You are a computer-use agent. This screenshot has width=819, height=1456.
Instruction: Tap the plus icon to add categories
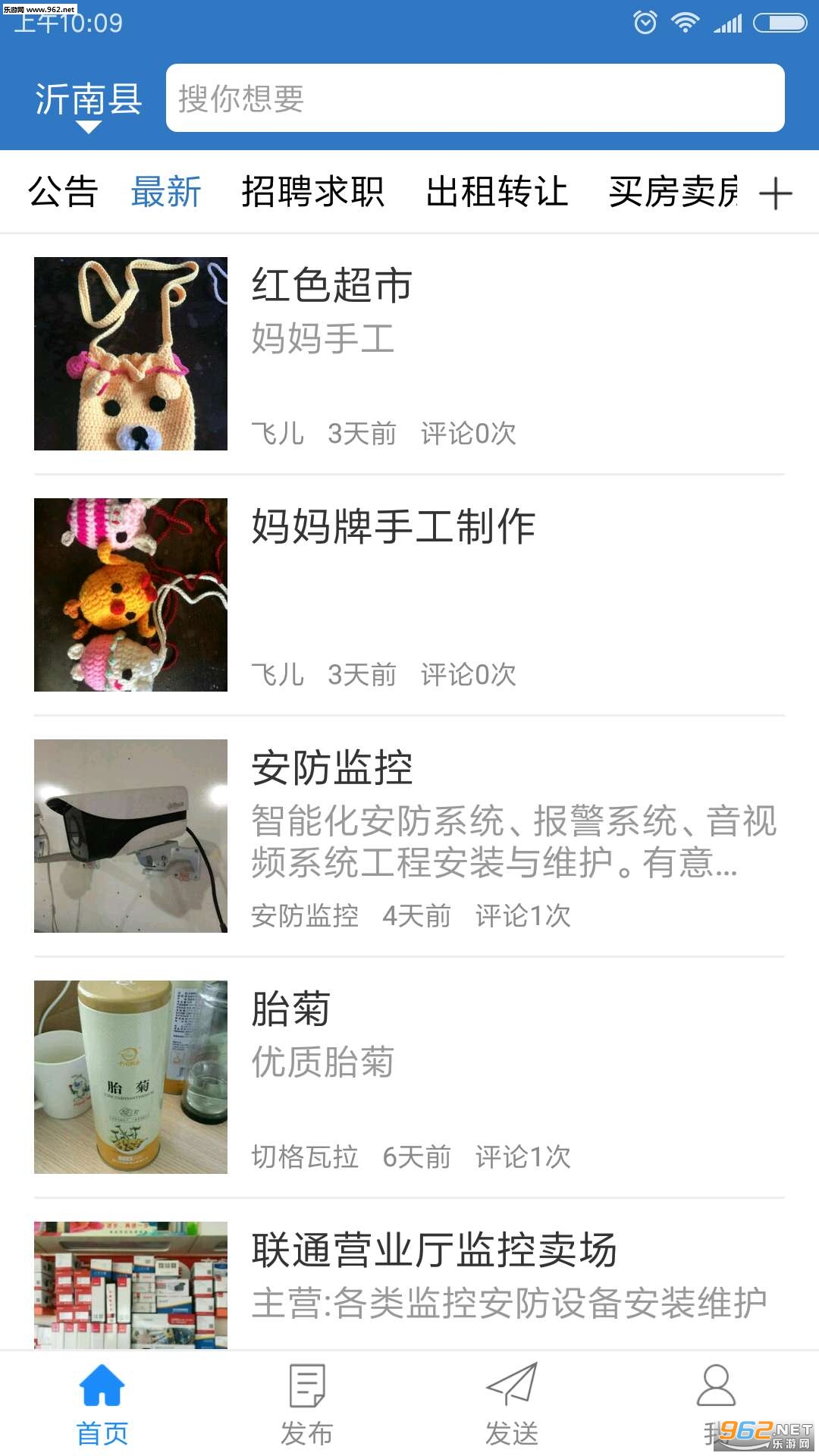776,193
